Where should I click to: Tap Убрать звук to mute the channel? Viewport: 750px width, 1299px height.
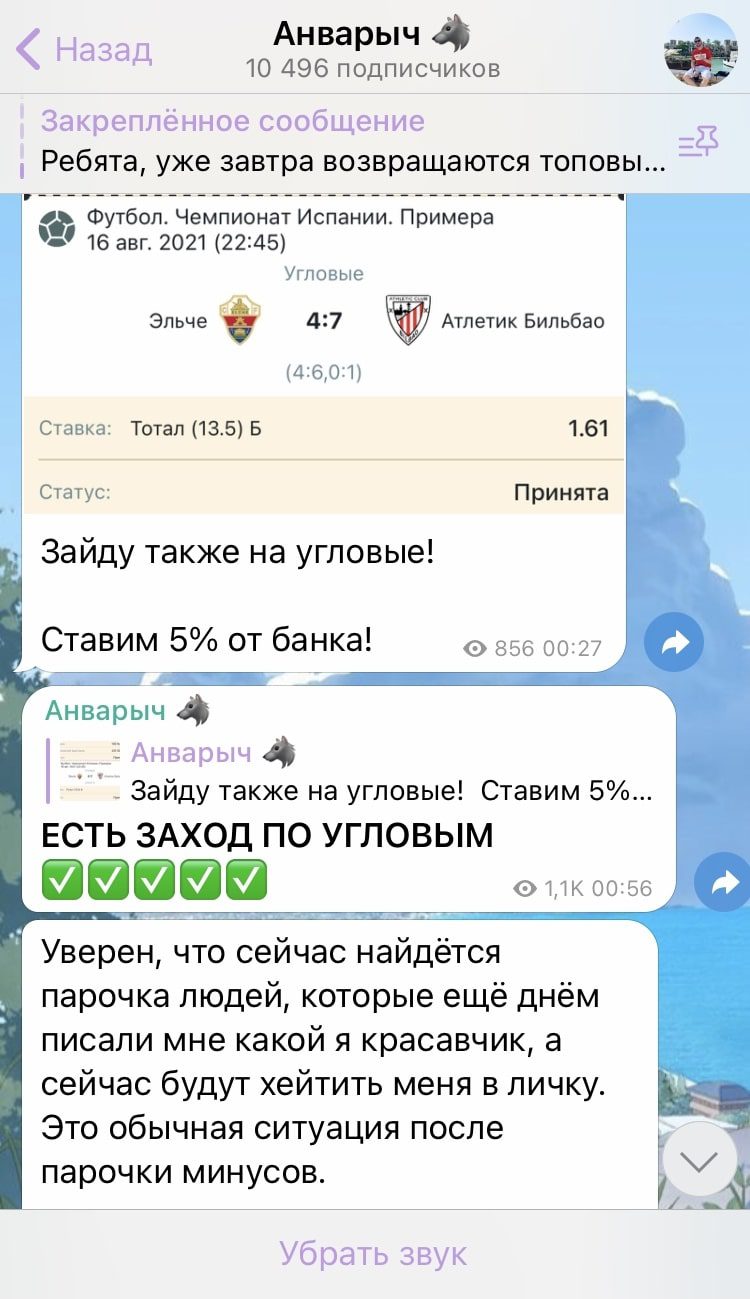pyautogui.click(x=373, y=1254)
